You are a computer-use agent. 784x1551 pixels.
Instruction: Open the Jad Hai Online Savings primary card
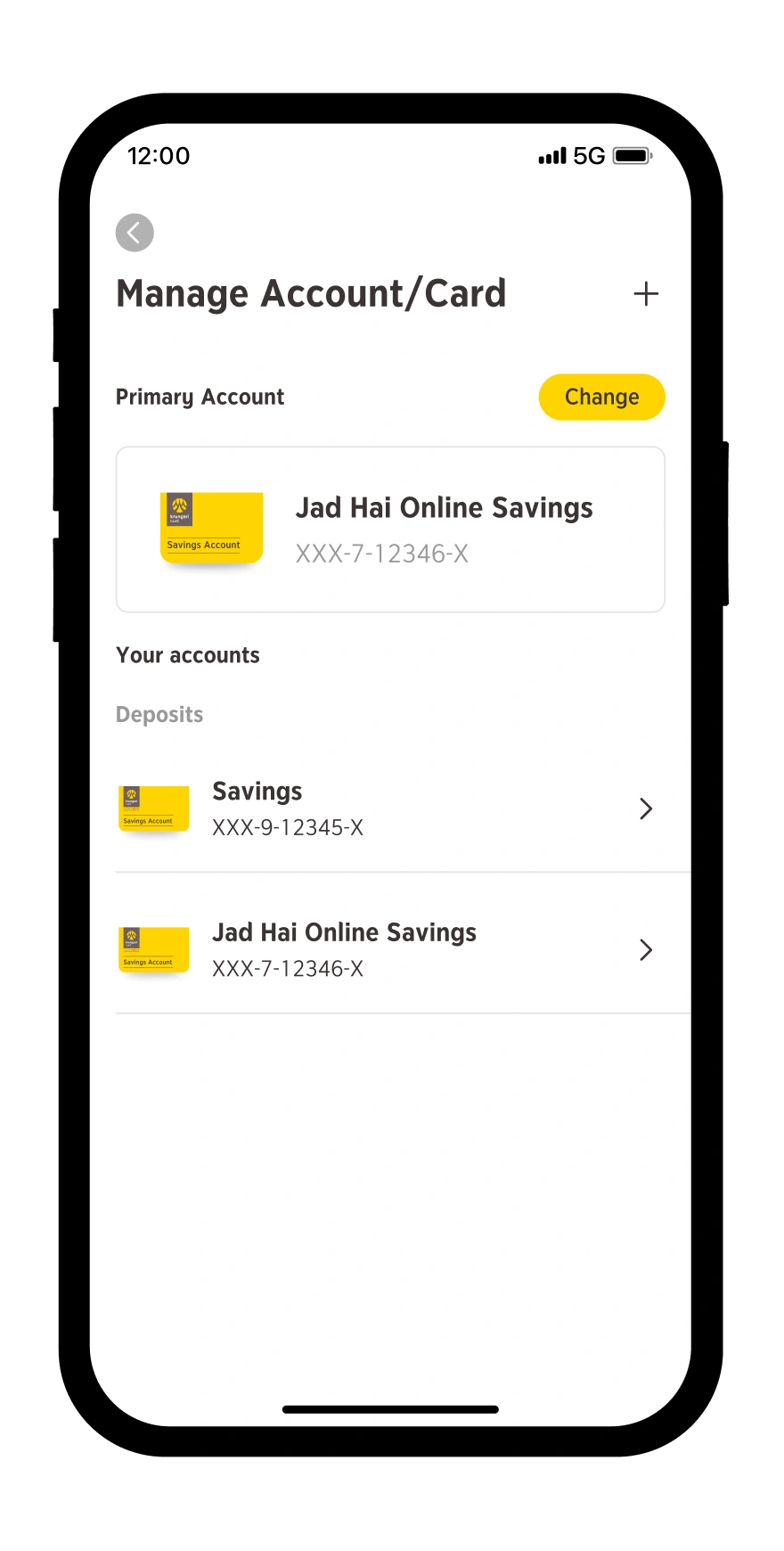pos(390,529)
